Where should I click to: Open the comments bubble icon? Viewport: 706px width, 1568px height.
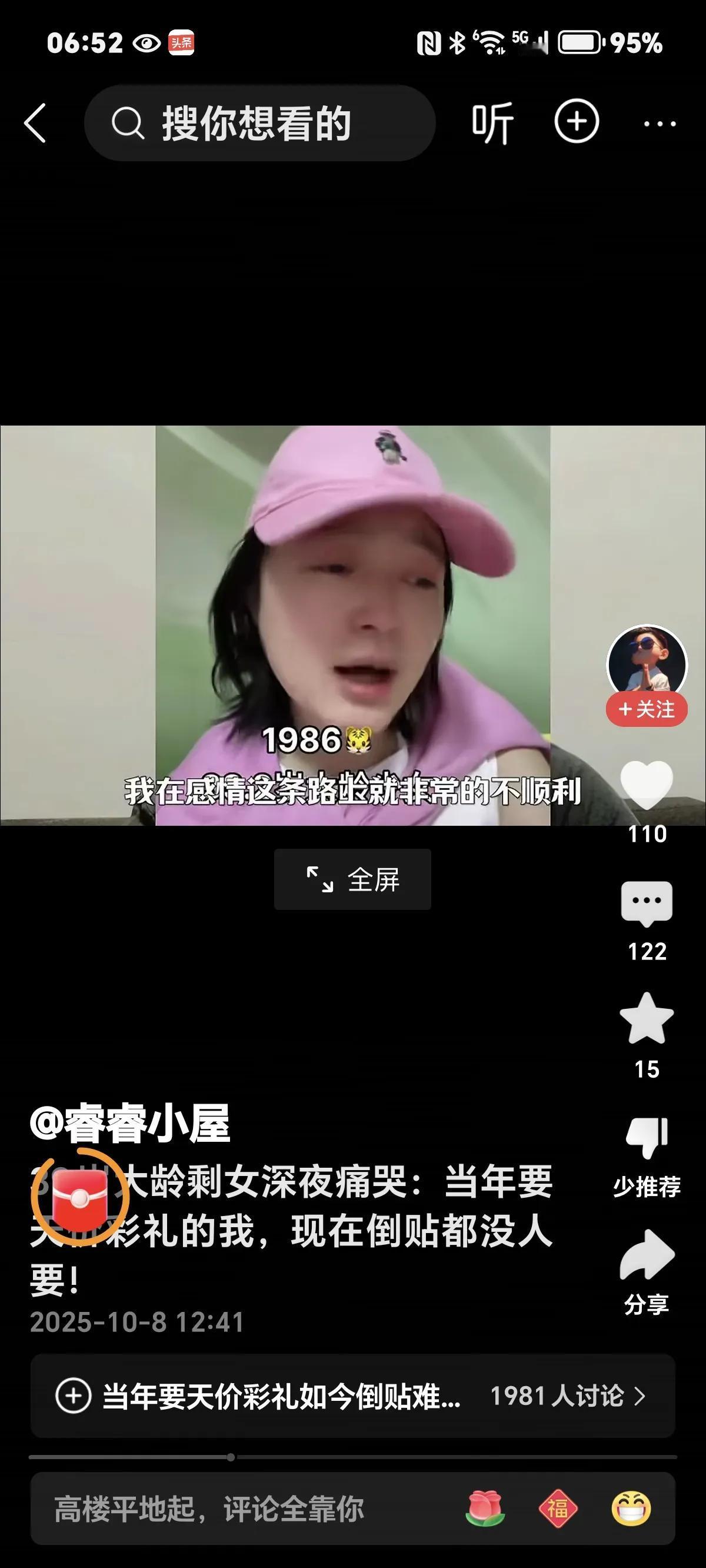coord(647,903)
